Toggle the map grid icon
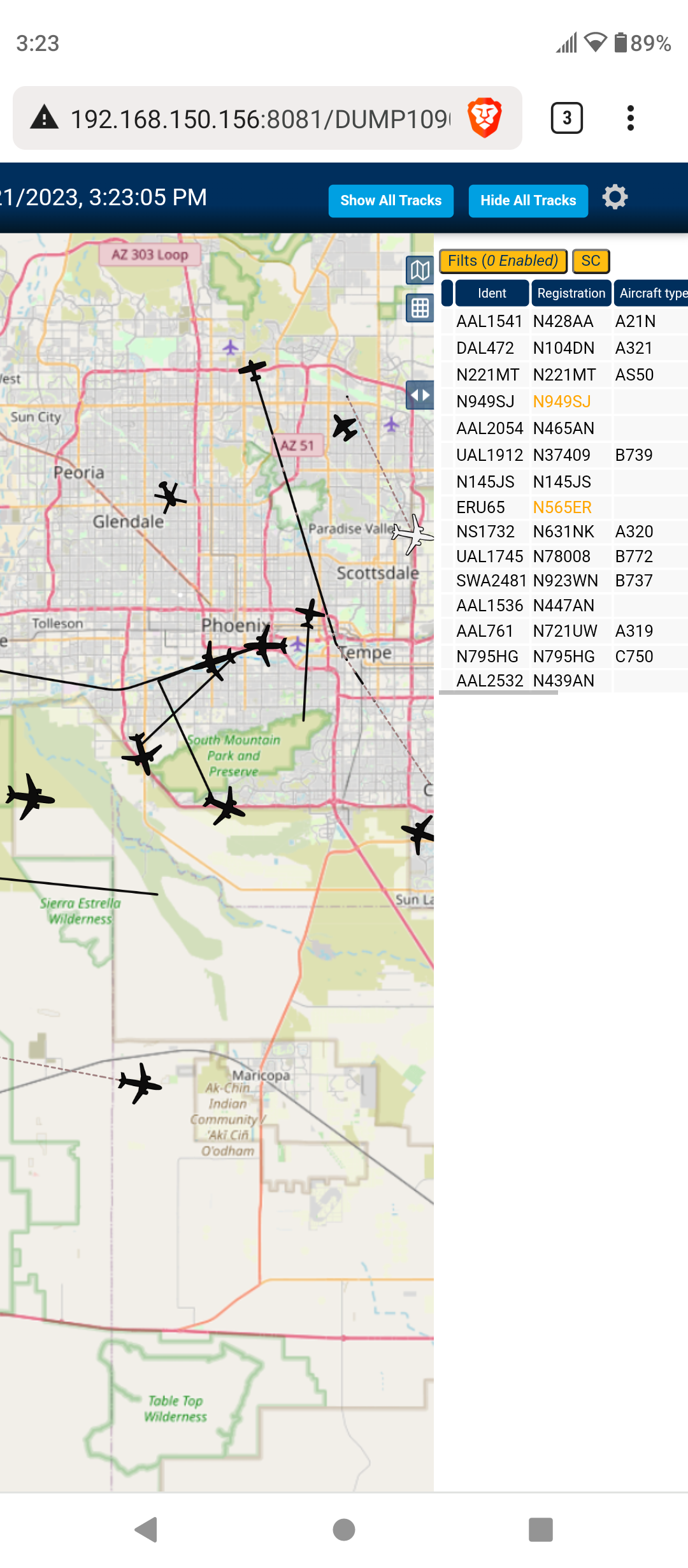The width and height of the screenshot is (688, 1568). pos(420,309)
